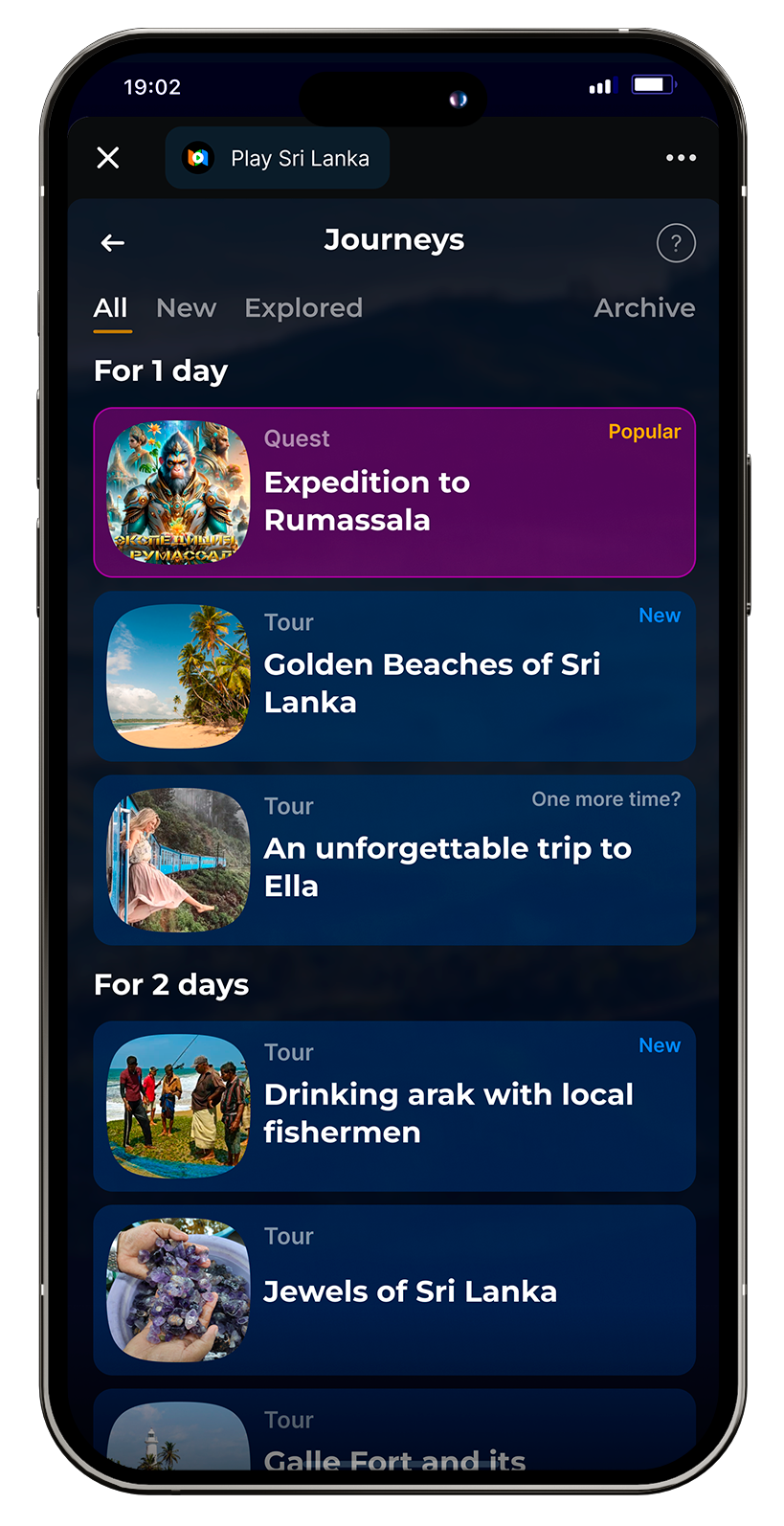784x1526 pixels.
Task: Open the help question mark icon
Action: 676,243
